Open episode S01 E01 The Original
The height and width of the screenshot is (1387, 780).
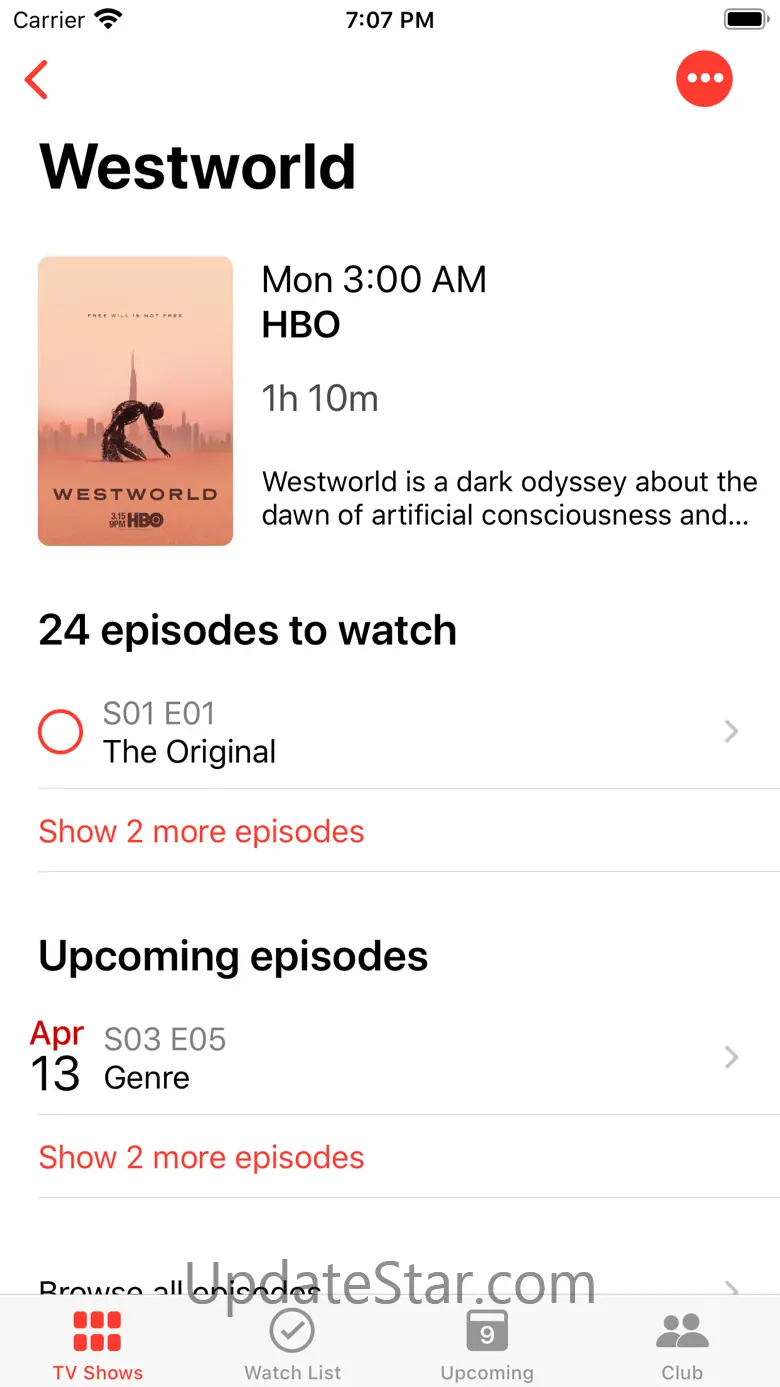coord(400,733)
